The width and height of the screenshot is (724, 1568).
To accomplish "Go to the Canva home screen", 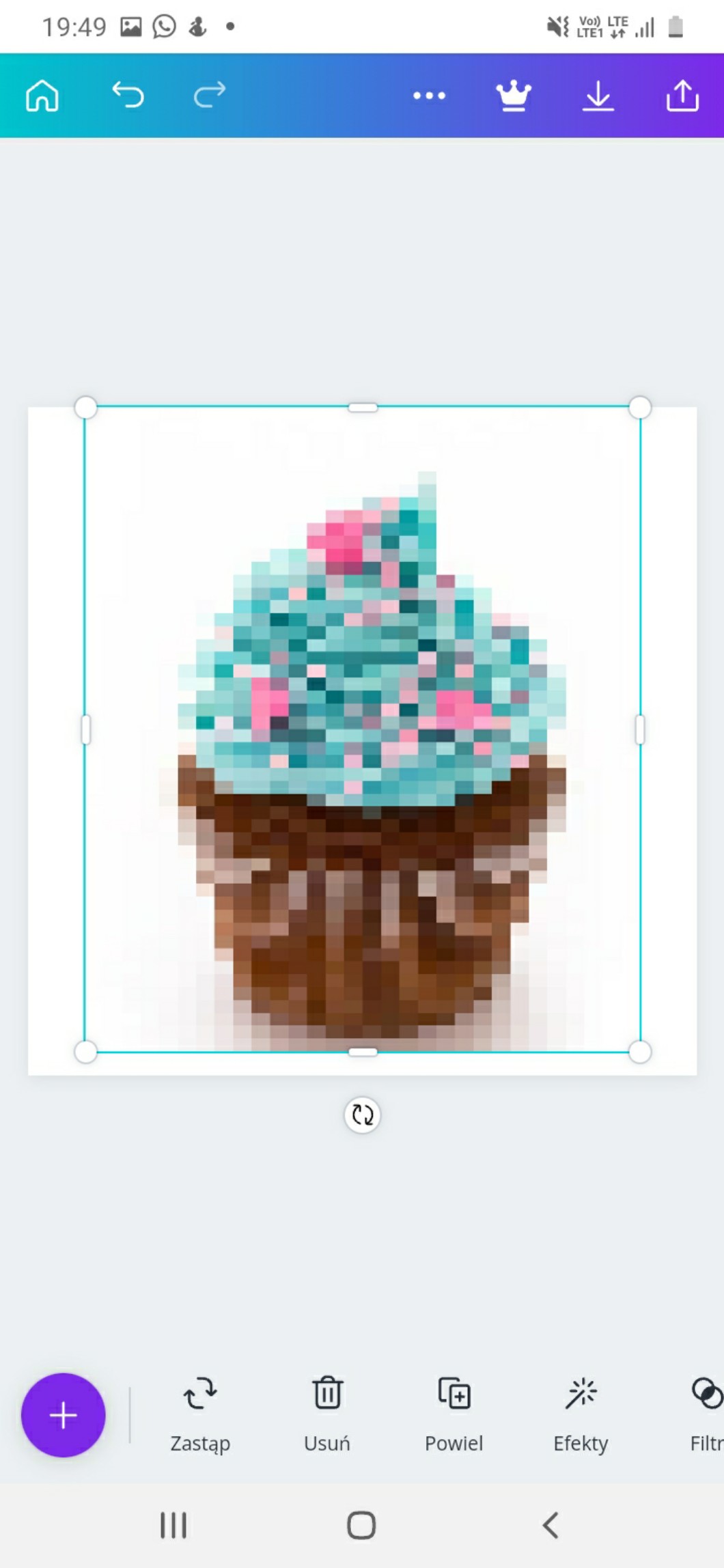I will tap(42, 96).
